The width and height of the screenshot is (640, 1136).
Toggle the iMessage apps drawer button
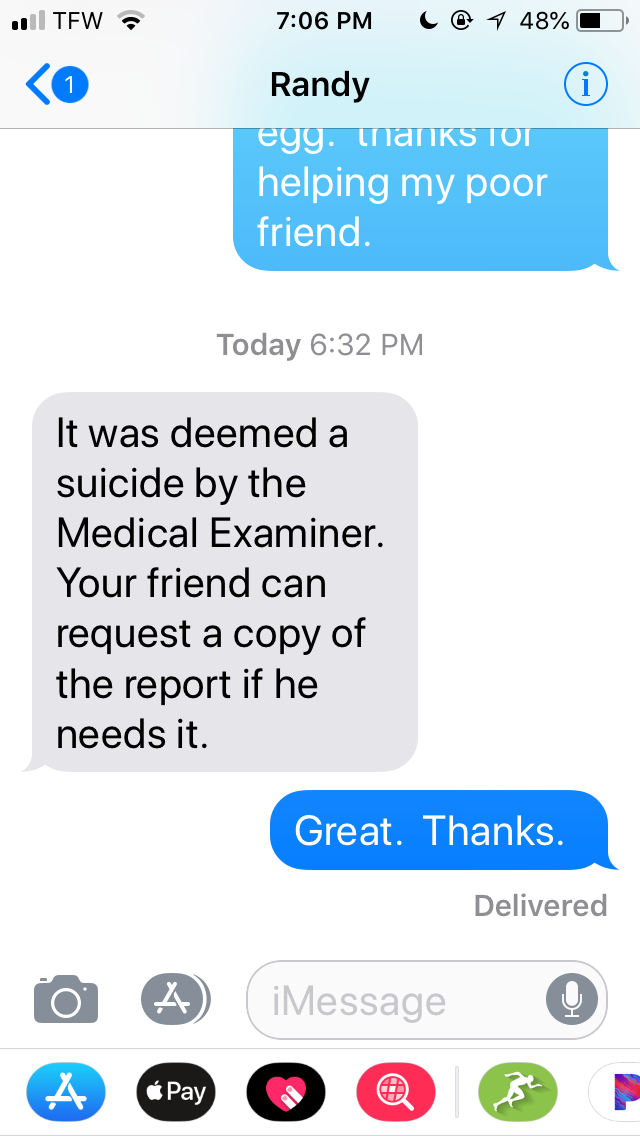[x=174, y=998]
